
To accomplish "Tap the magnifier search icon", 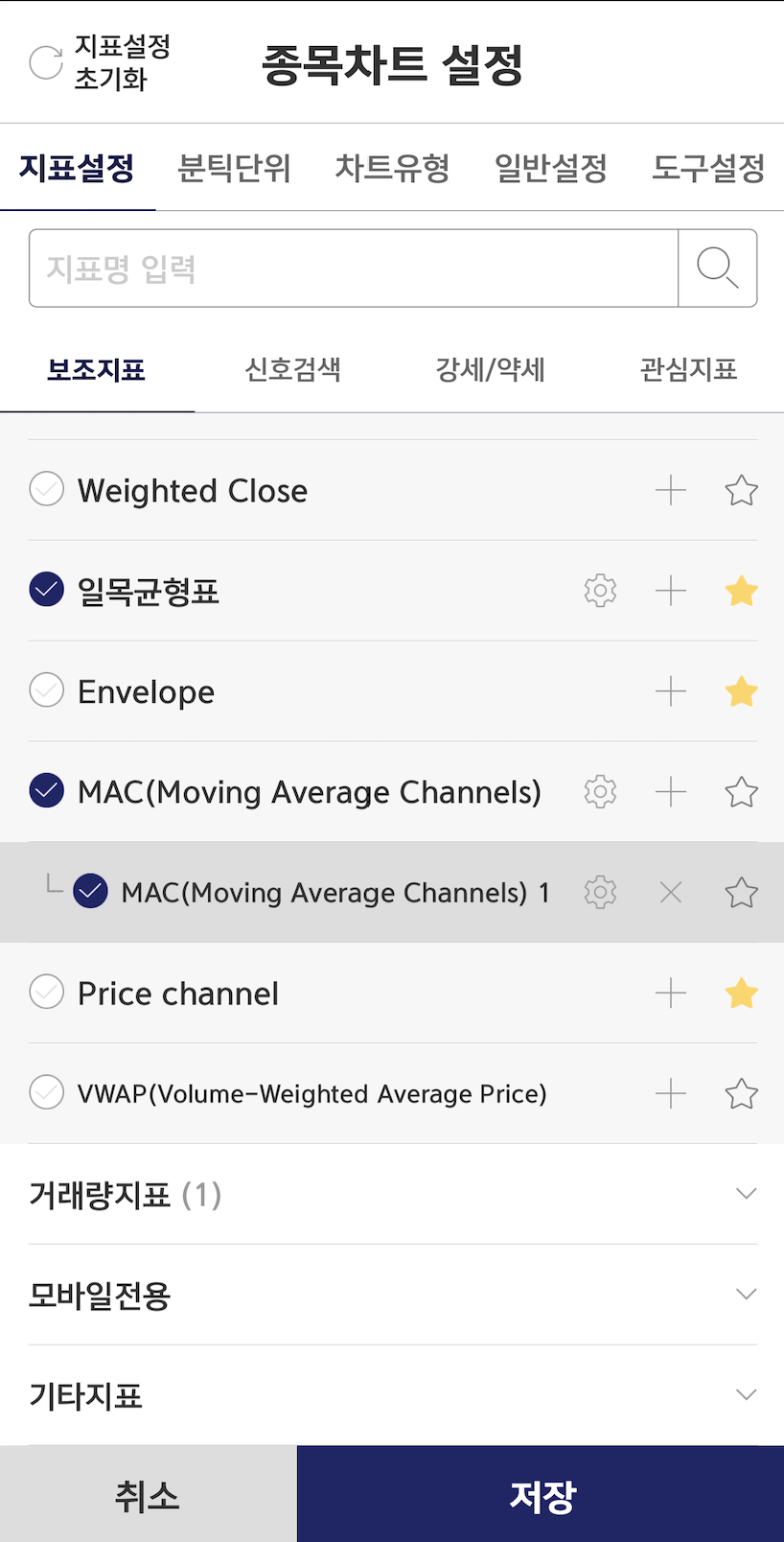I will [x=718, y=269].
